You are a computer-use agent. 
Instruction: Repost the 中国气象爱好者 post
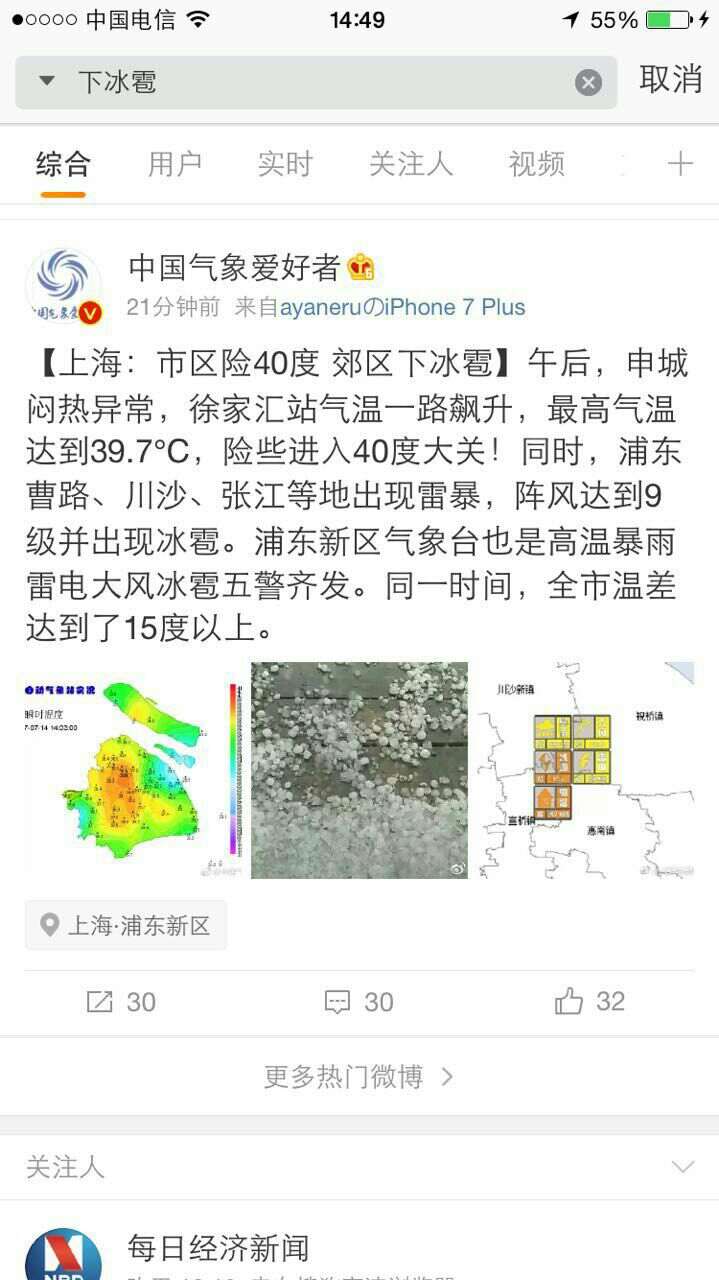pos(121,1001)
